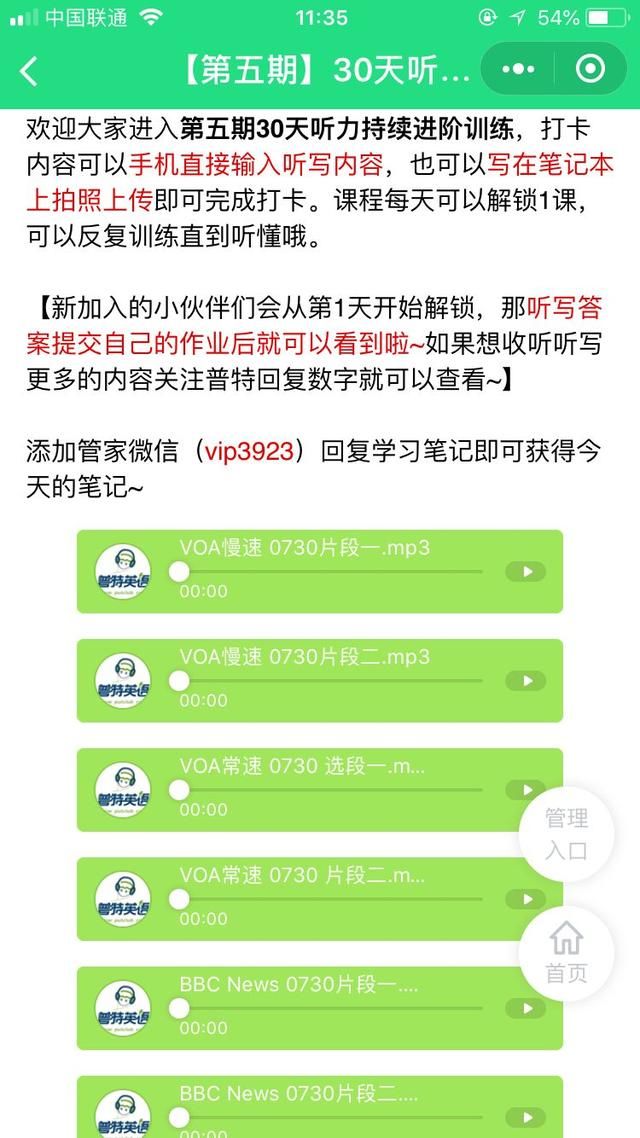Tap the progress slider of VOA慢速 0730片段一
Screen dimensions: 640x1138
pyautogui.click(x=330, y=572)
